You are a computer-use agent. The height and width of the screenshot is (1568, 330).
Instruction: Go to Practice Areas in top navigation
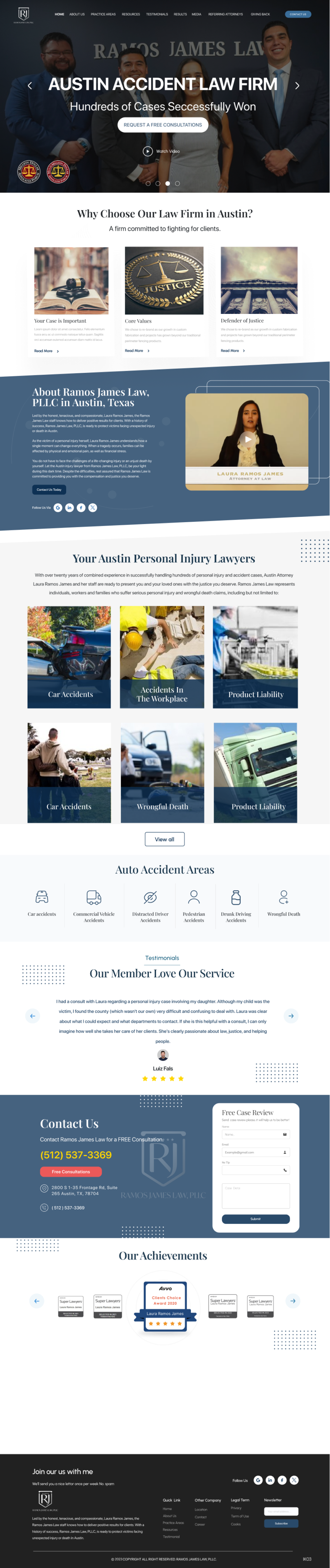coord(103,14)
